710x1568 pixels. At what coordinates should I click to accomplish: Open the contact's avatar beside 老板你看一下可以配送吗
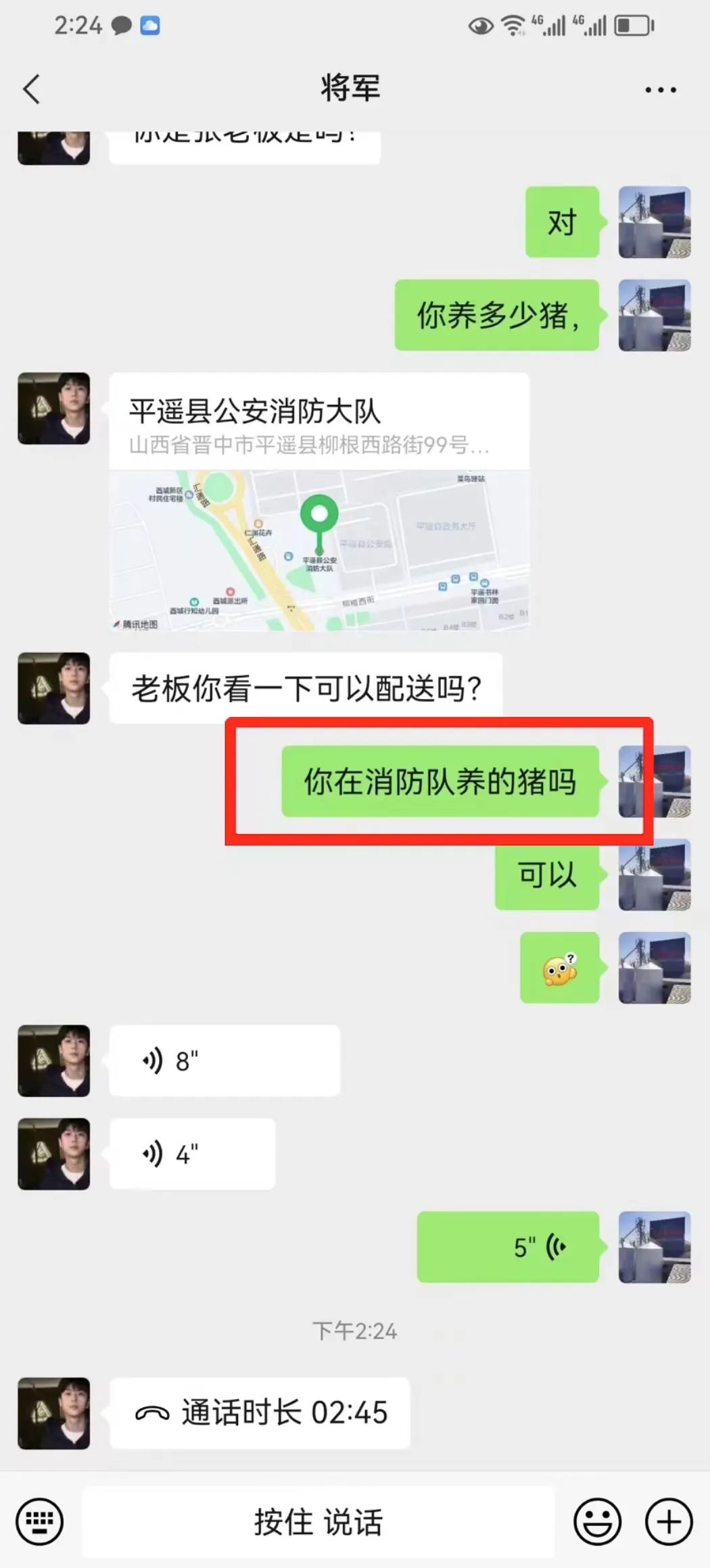point(53,688)
